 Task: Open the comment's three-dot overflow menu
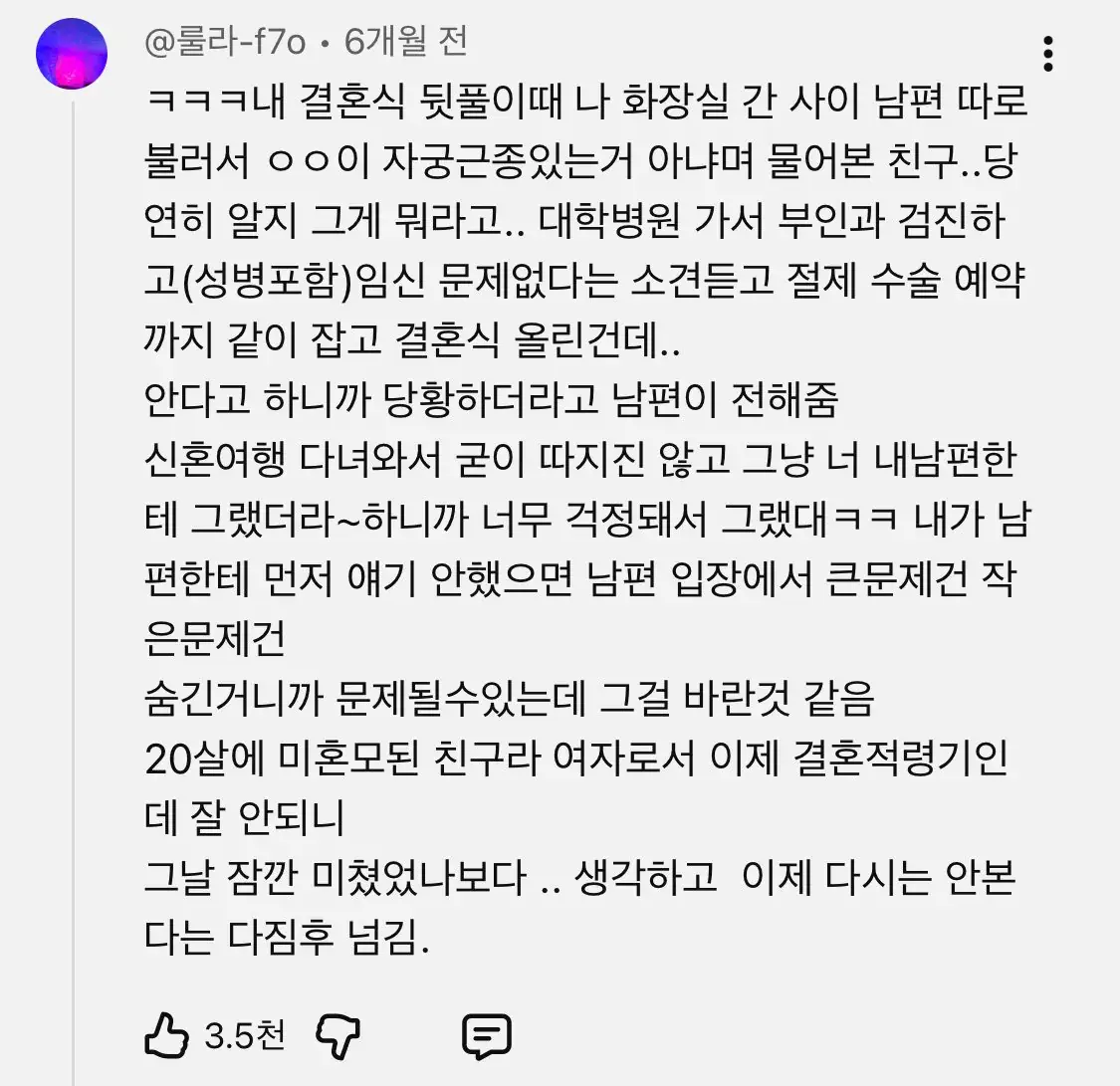(x=1047, y=54)
